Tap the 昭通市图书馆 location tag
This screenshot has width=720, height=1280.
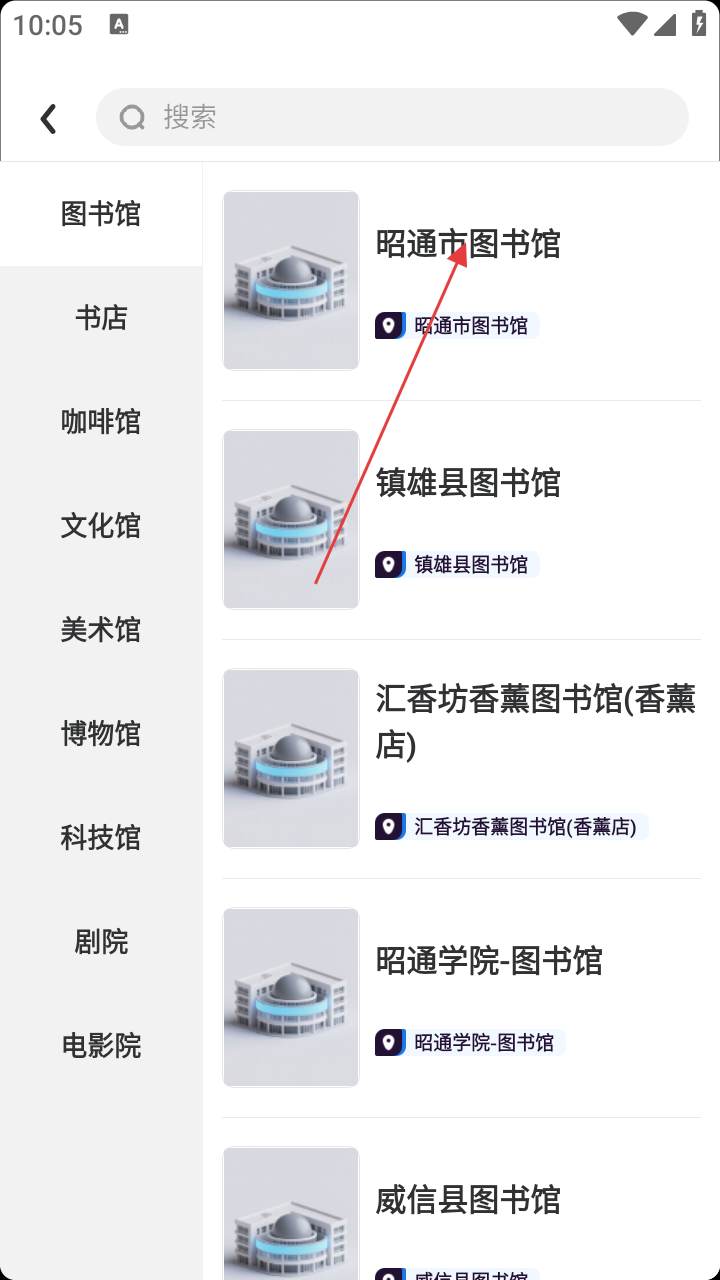coord(458,326)
